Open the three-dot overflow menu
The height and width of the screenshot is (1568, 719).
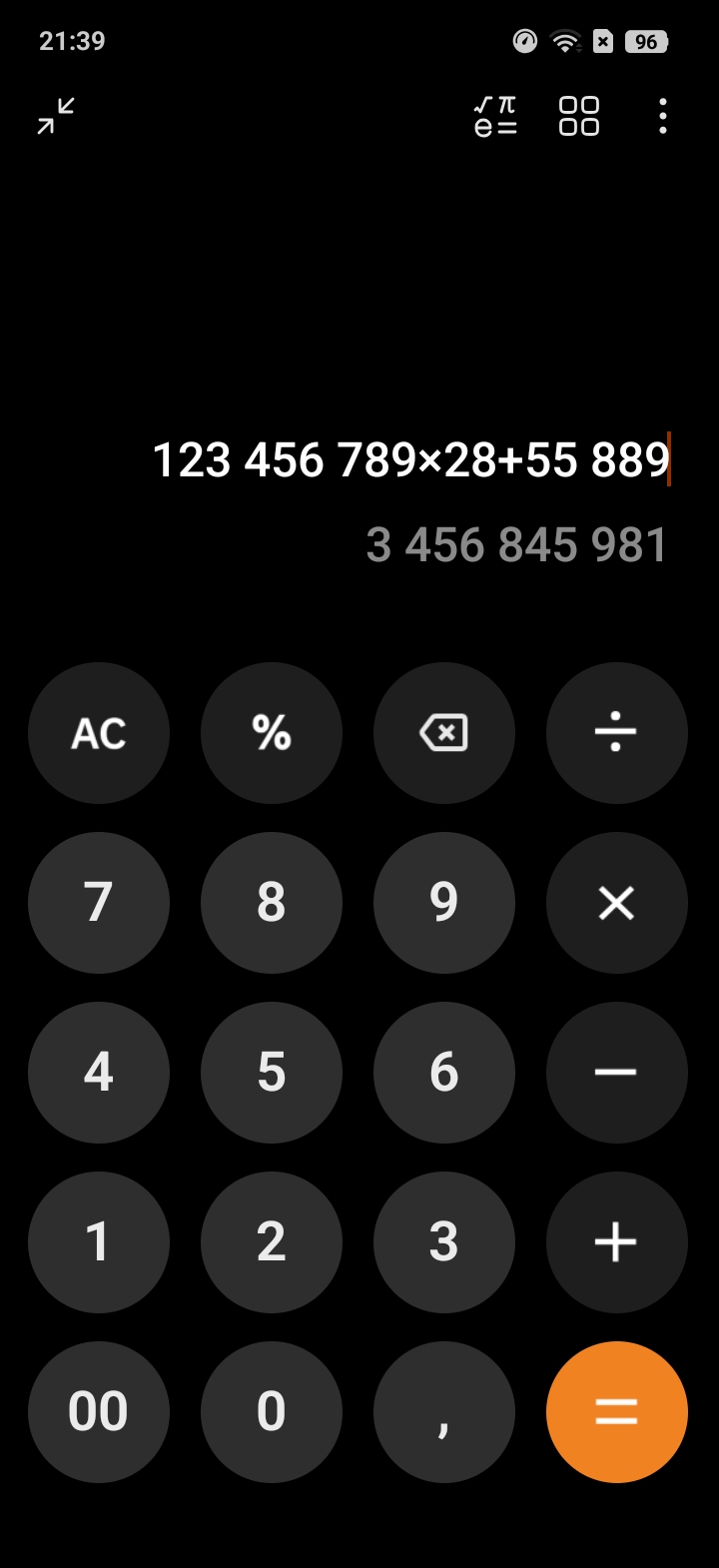click(663, 116)
